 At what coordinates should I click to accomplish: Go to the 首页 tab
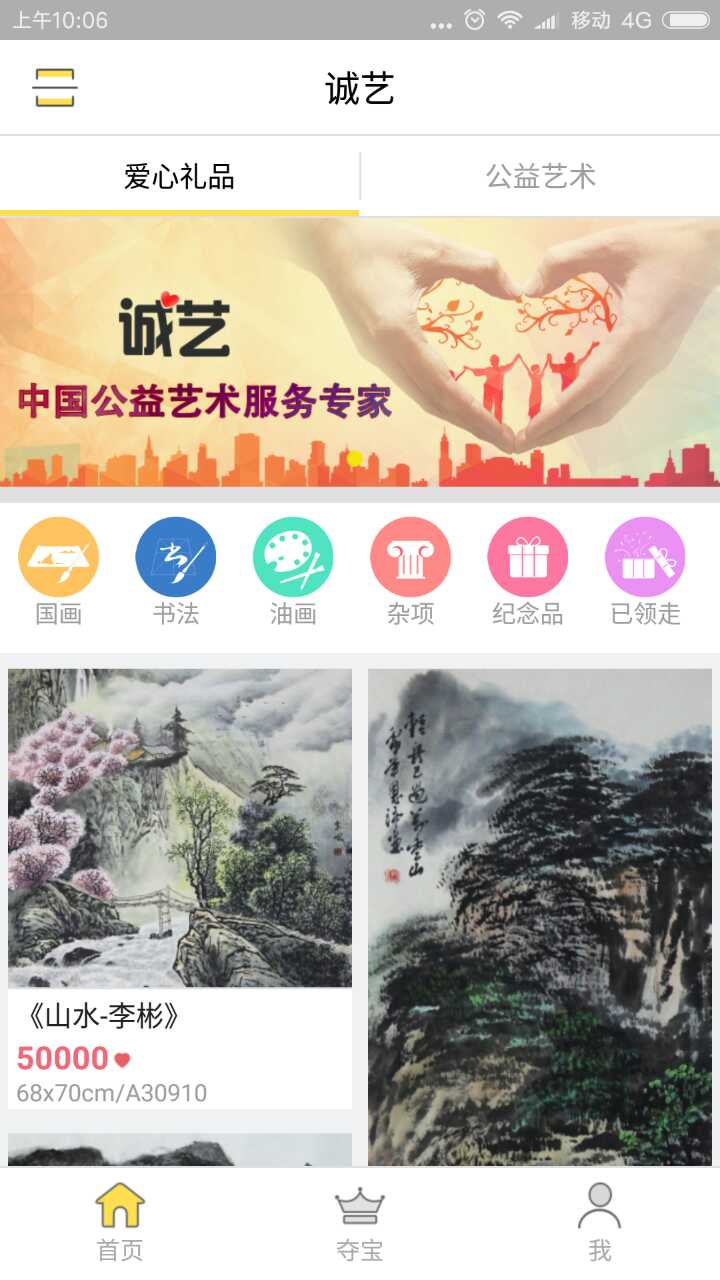tap(120, 1222)
